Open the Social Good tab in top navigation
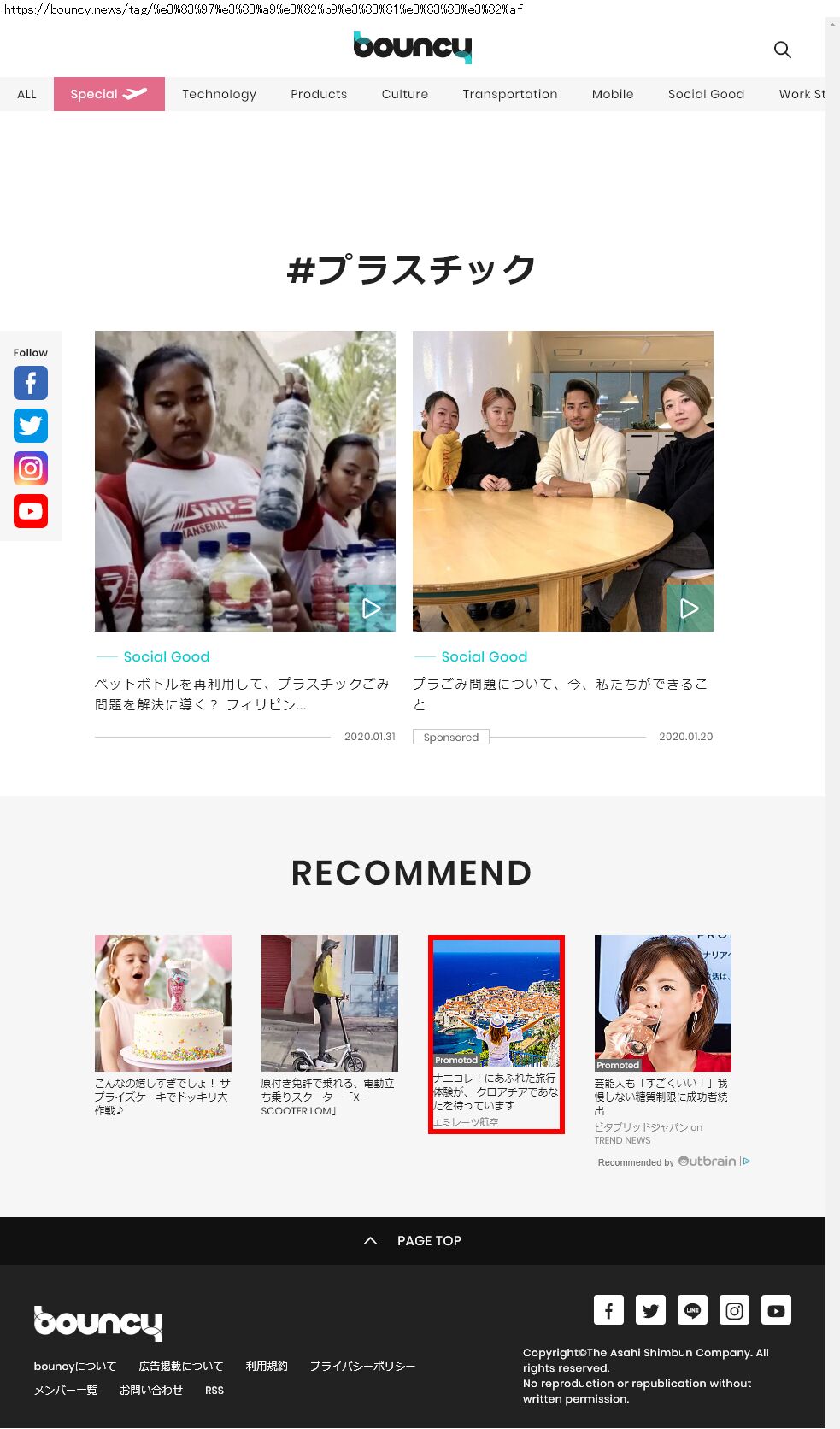This screenshot has height=1429, width=840. point(706,94)
